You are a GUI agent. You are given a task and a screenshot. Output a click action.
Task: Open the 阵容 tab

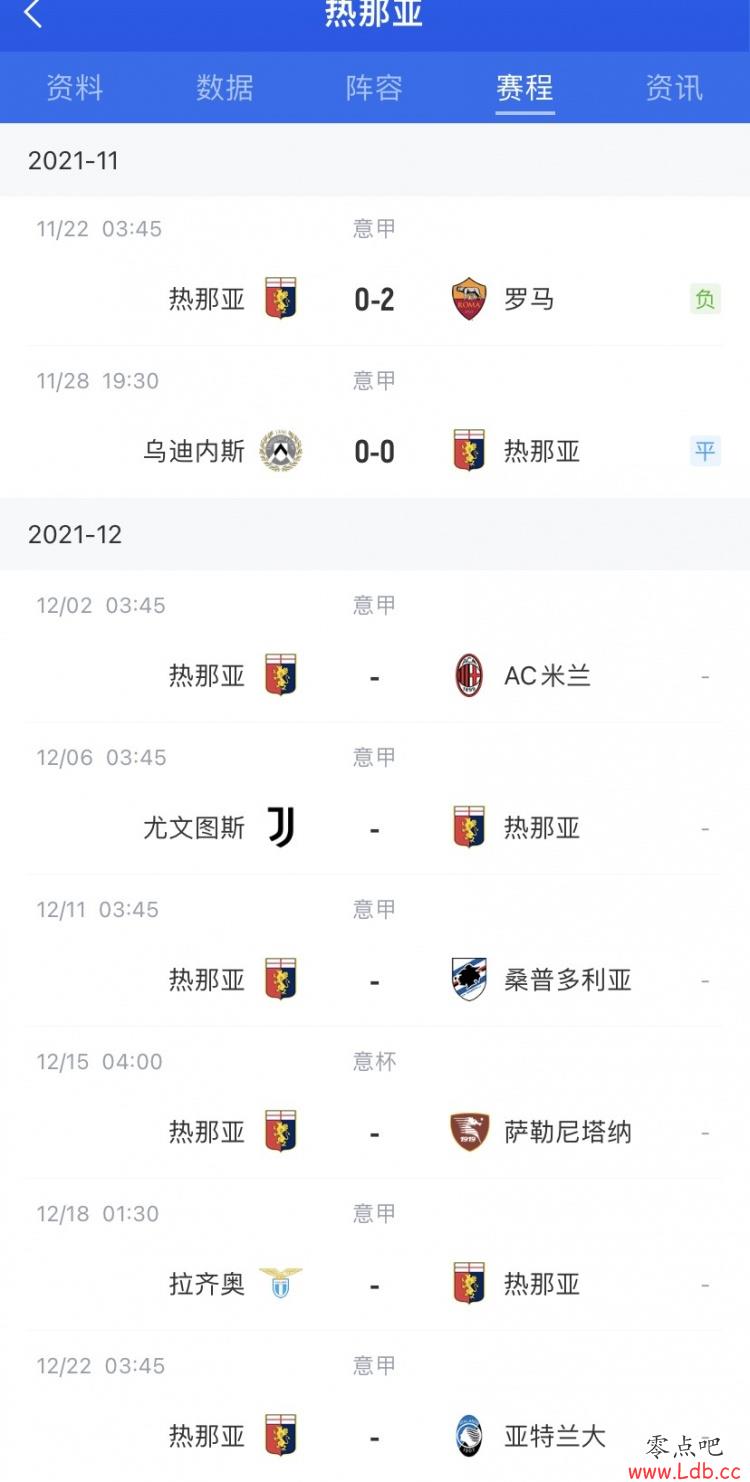(375, 88)
